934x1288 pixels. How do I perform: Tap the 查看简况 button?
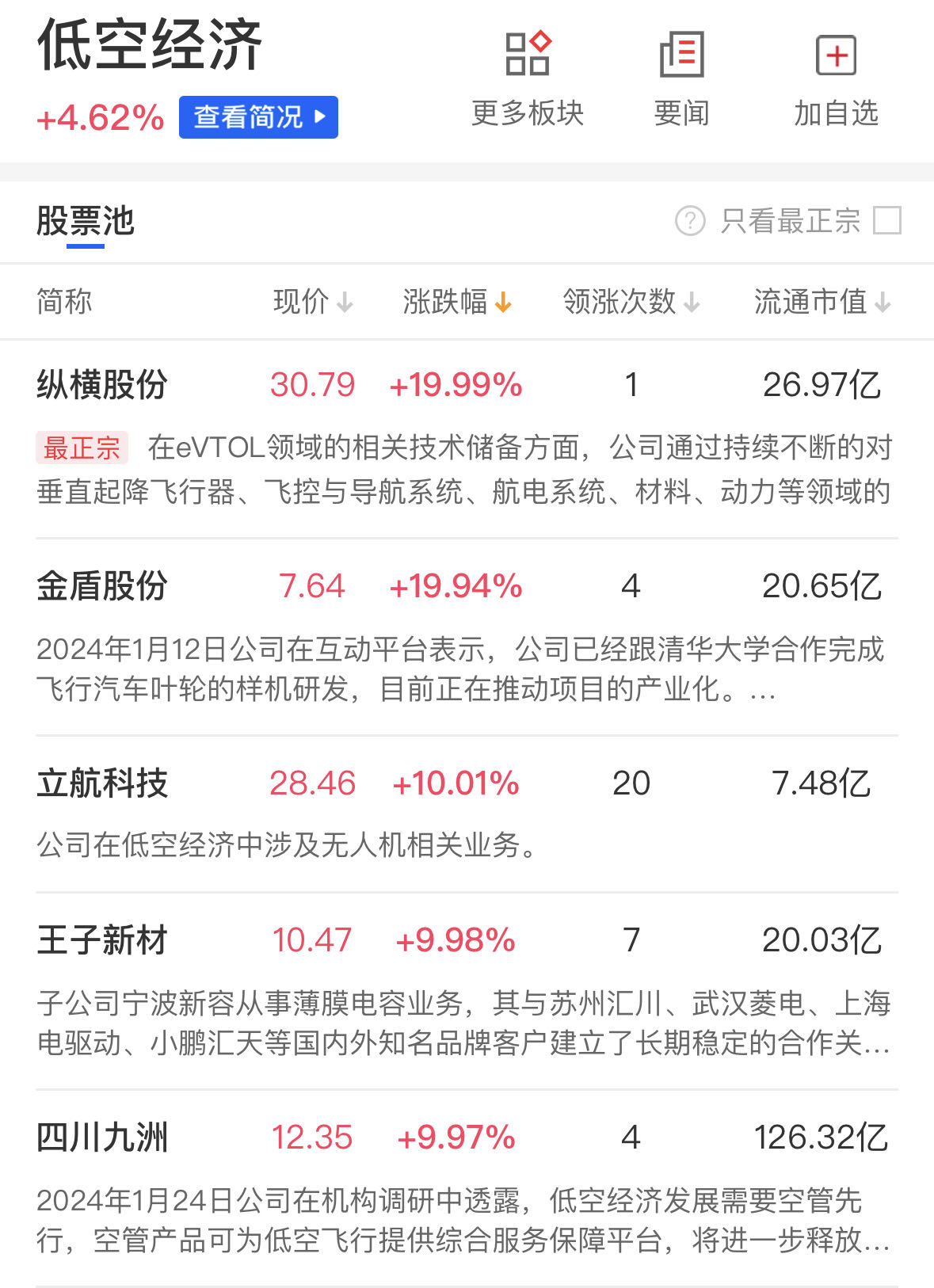click(x=258, y=117)
